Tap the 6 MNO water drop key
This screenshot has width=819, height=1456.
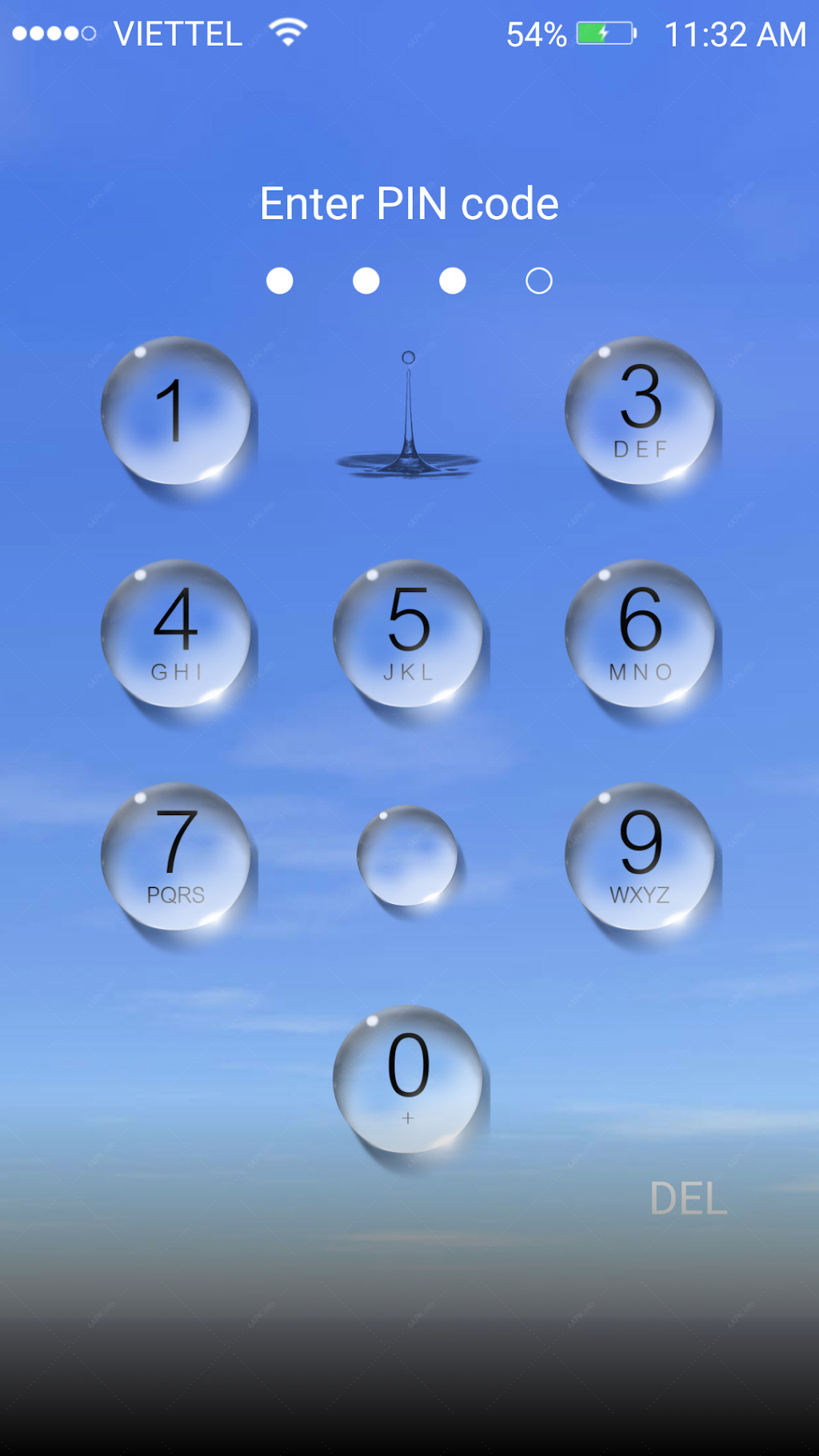tap(640, 634)
